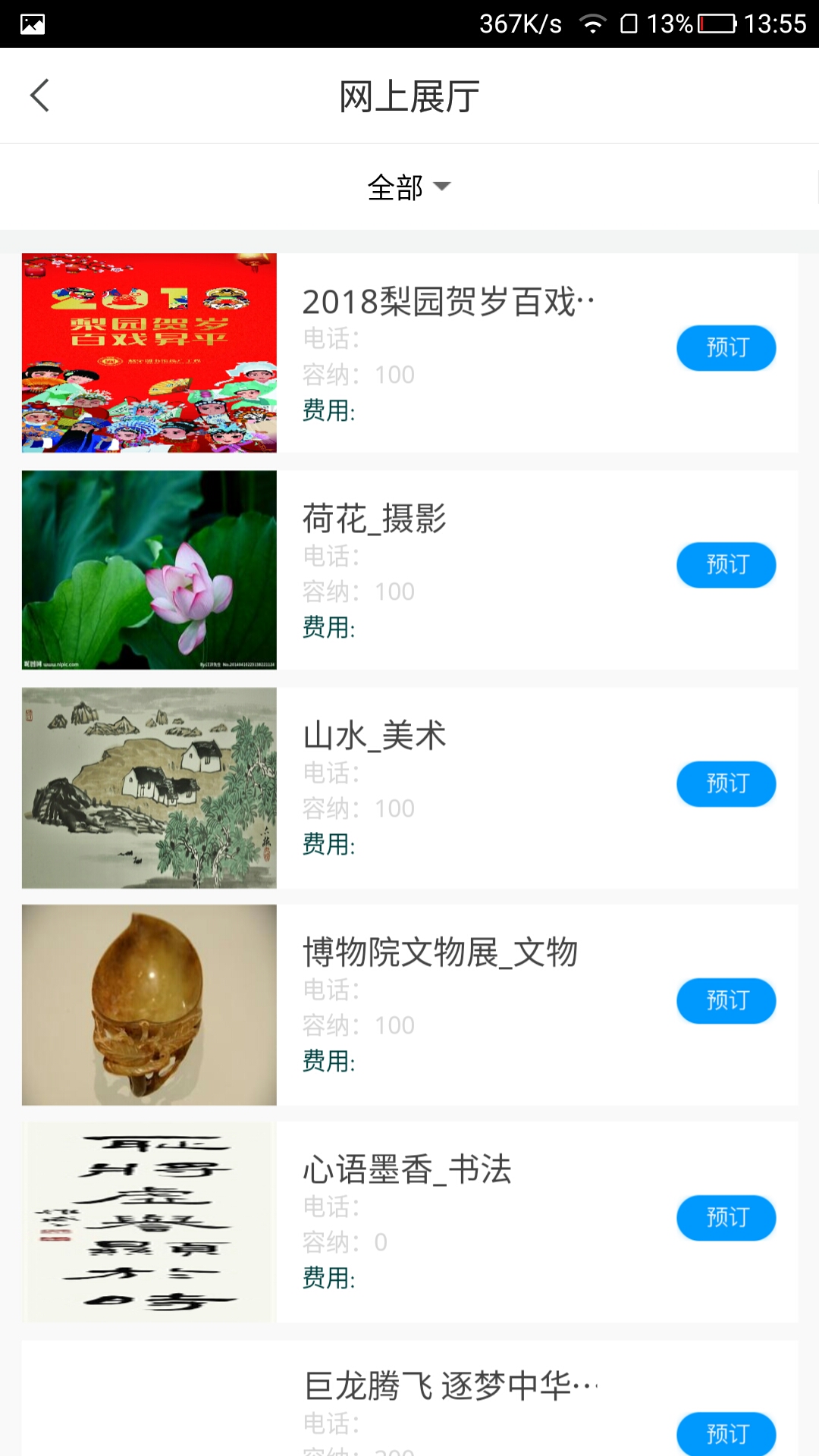The width and height of the screenshot is (819, 1456).
Task: View the 山水_美术 landscape painting
Action: tap(149, 787)
